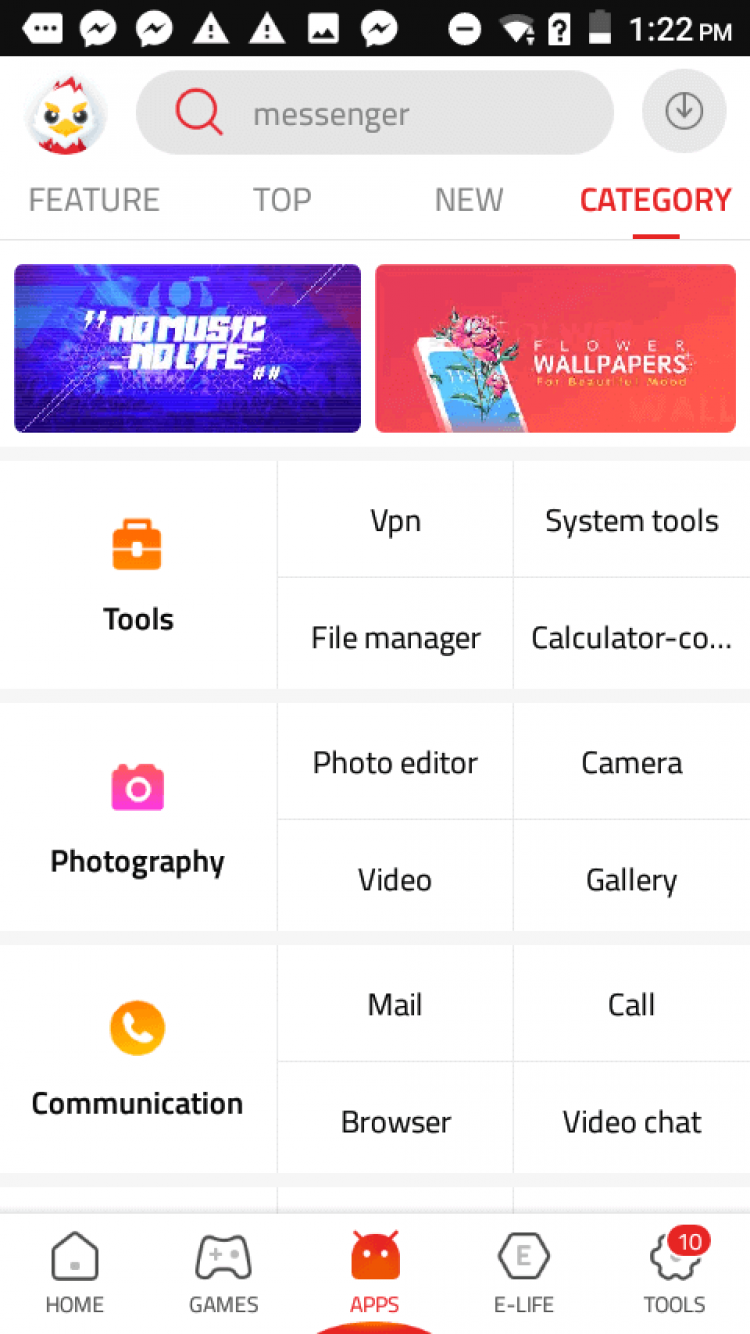Viewport: 750px width, 1334px height.
Task: Open the Communication category
Action: click(x=138, y=1059)
